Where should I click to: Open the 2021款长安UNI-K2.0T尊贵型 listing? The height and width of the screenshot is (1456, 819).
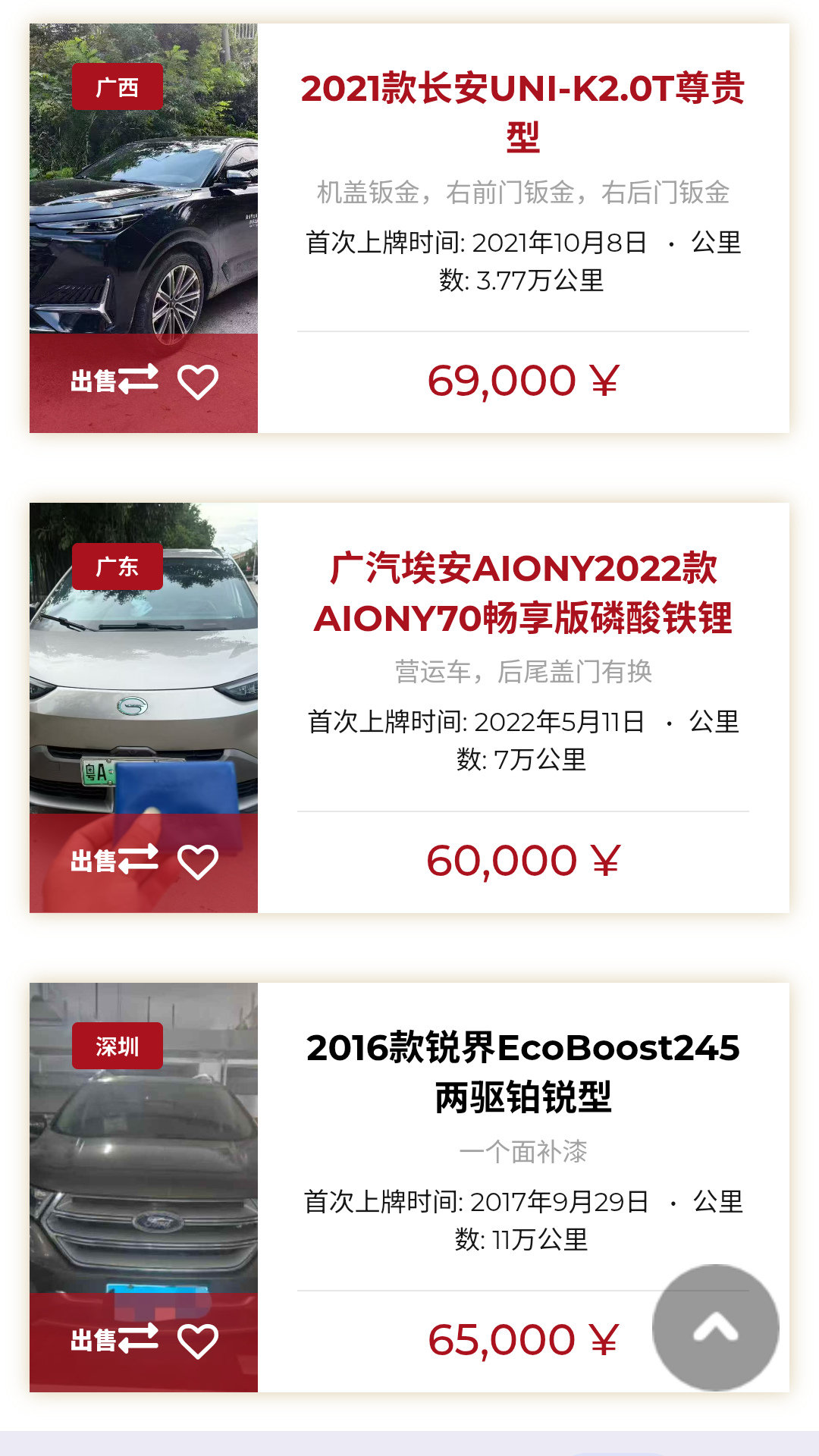tap(522, 112)
